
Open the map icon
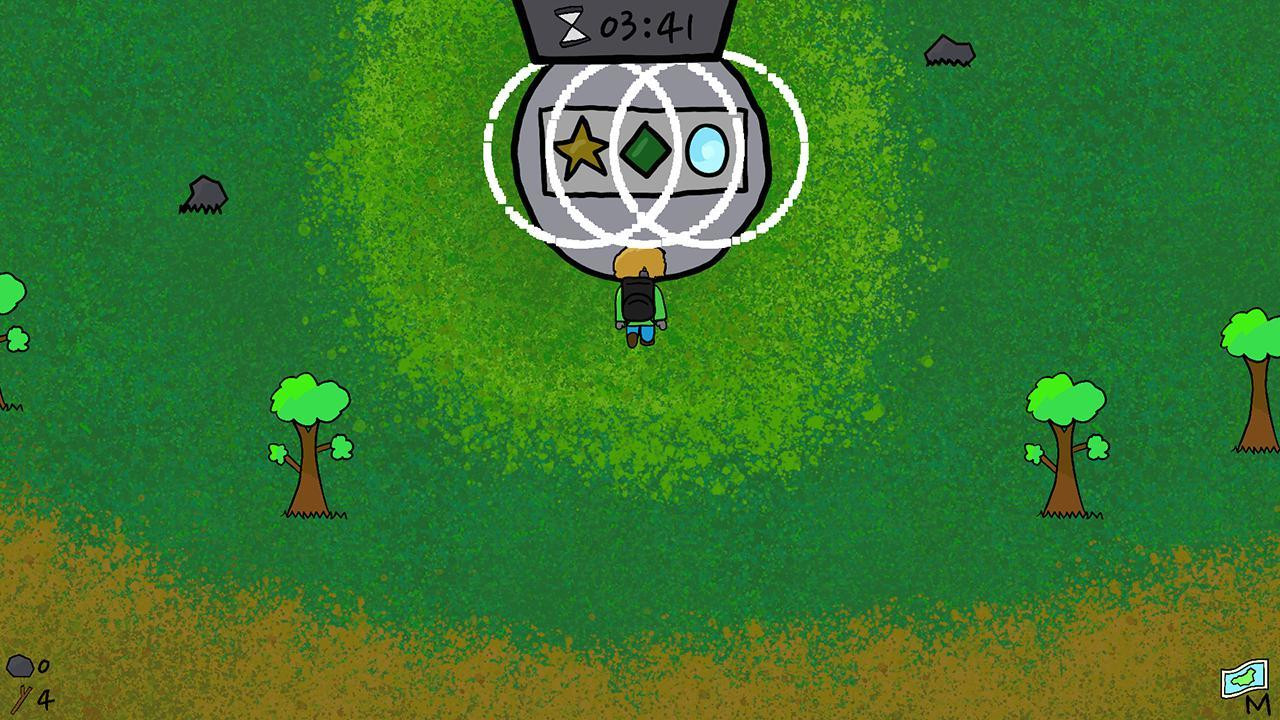tap(1244, 680)
